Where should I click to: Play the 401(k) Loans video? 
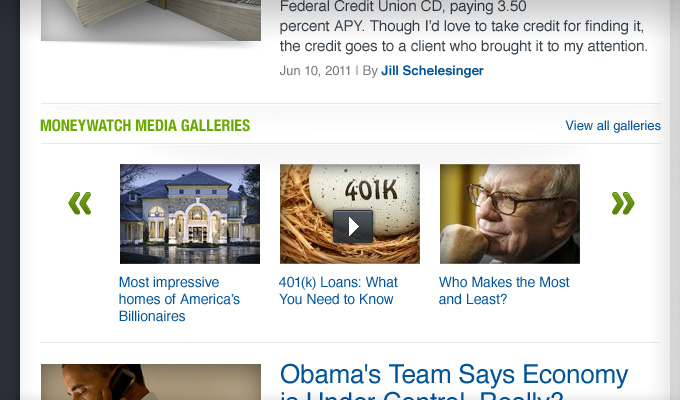352,226
